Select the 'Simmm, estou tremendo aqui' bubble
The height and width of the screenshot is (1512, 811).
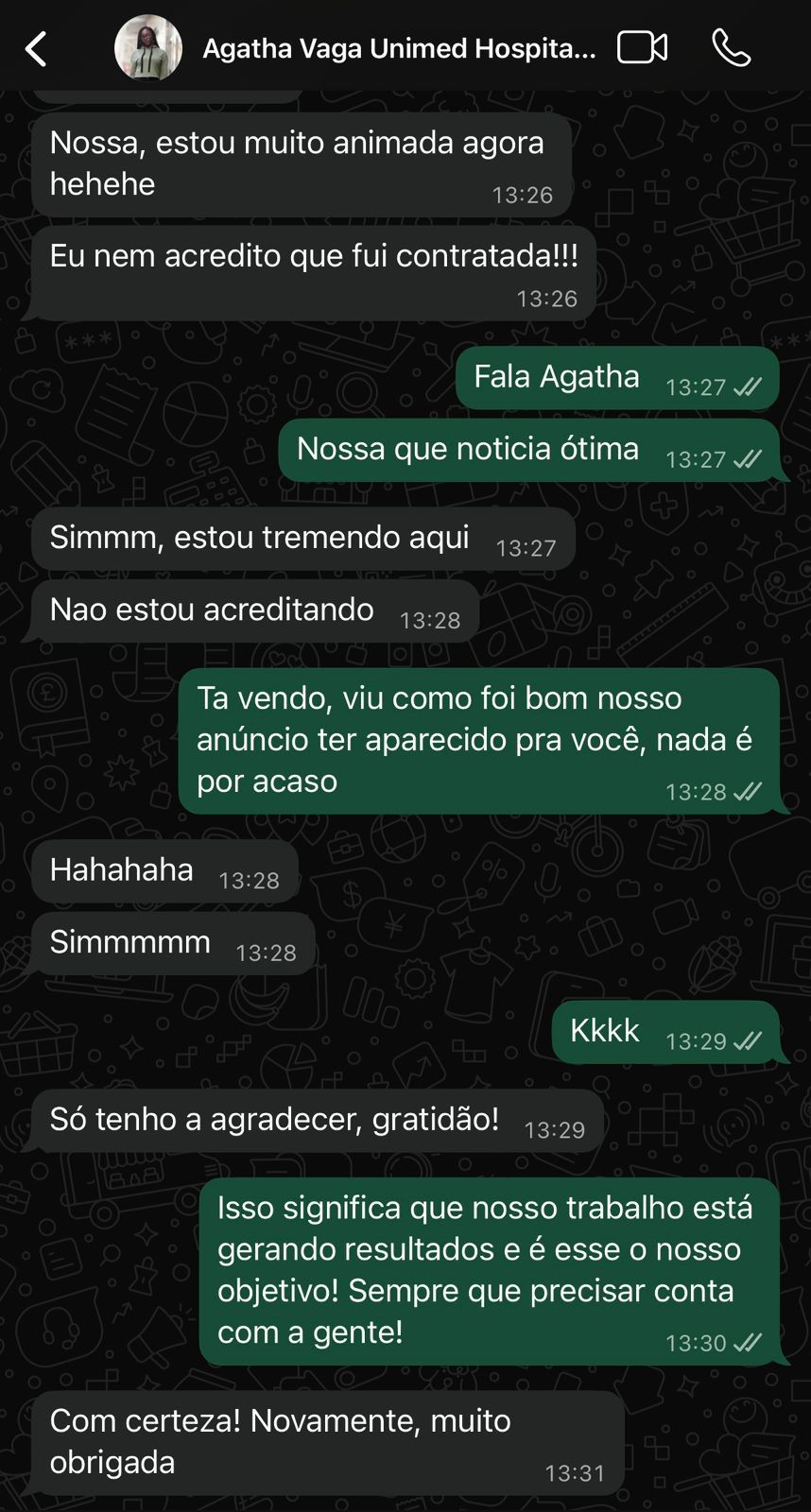pyautogui.click(x=260, y=537)
